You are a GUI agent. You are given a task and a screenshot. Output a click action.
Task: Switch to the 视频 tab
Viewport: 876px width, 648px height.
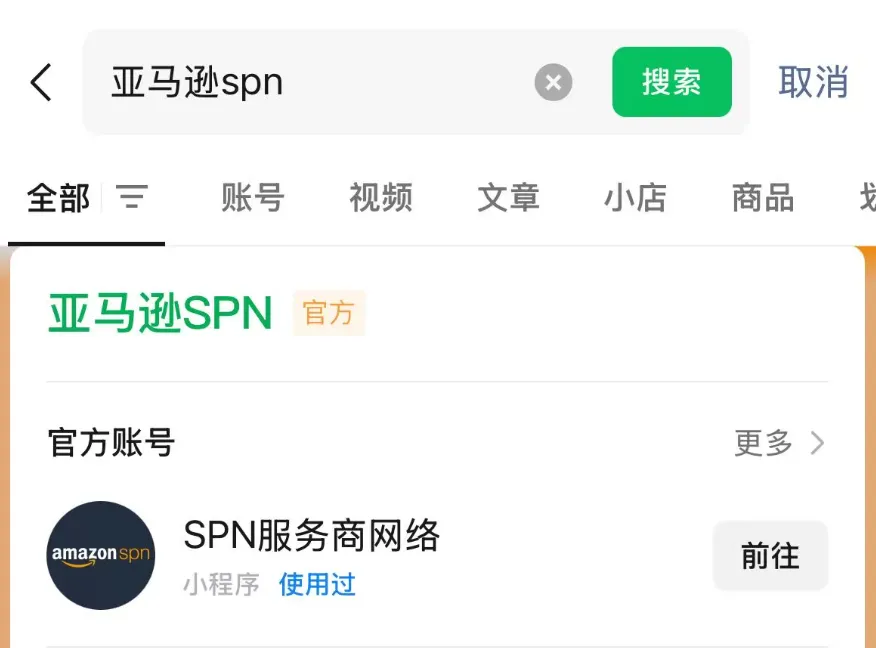click(x=380, y=198)
